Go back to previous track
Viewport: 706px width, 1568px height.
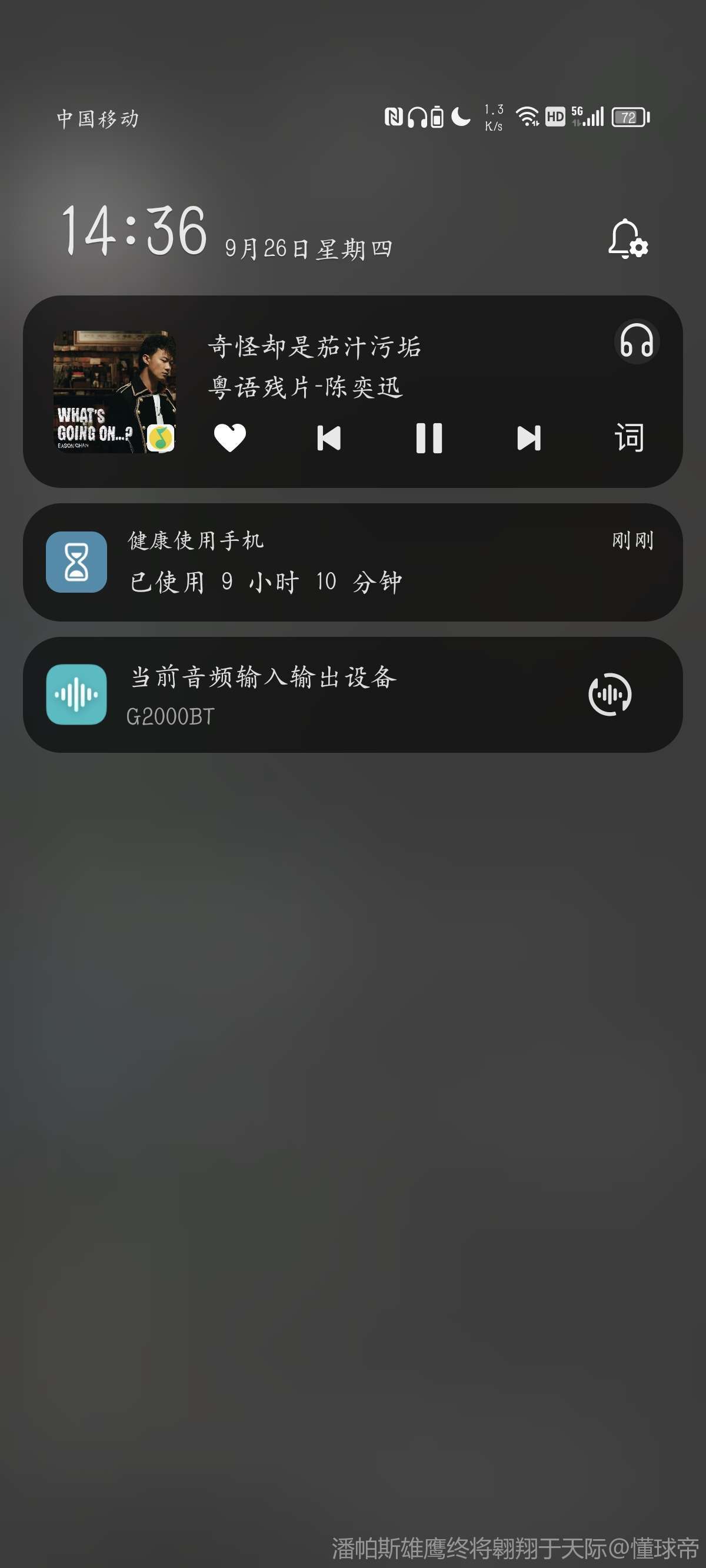(329, 438)
